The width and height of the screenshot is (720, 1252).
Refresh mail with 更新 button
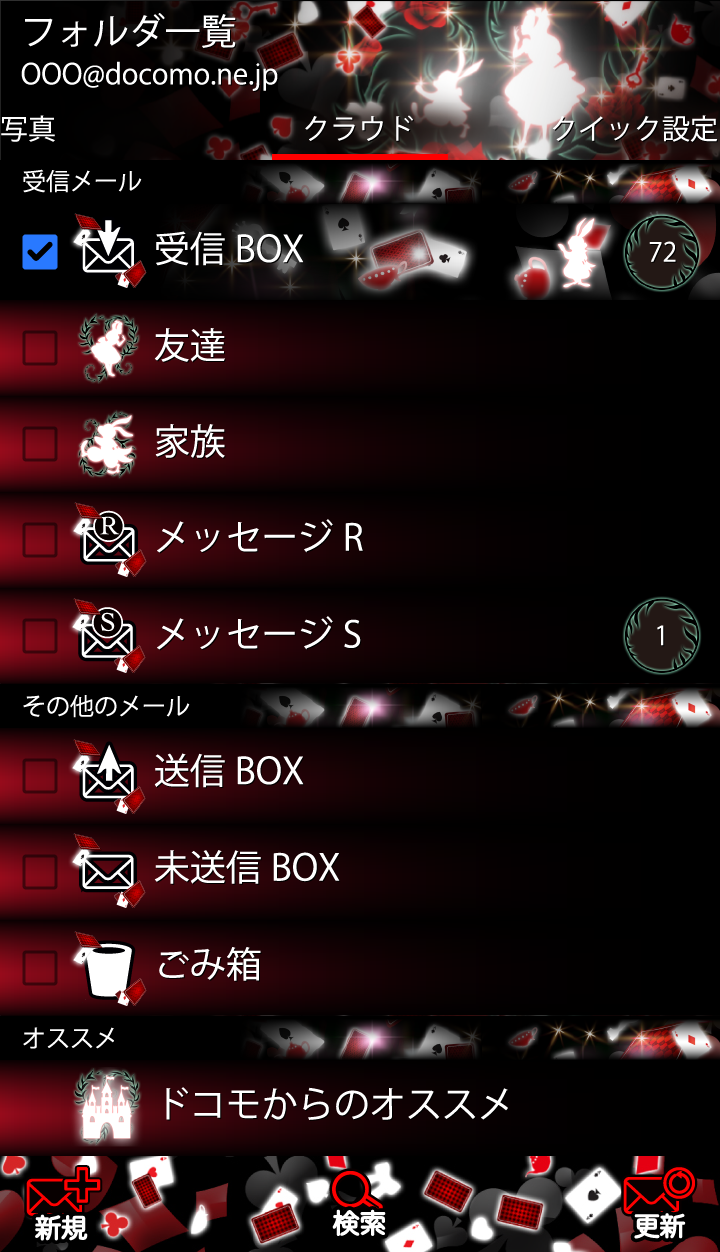coord(658,1205)
